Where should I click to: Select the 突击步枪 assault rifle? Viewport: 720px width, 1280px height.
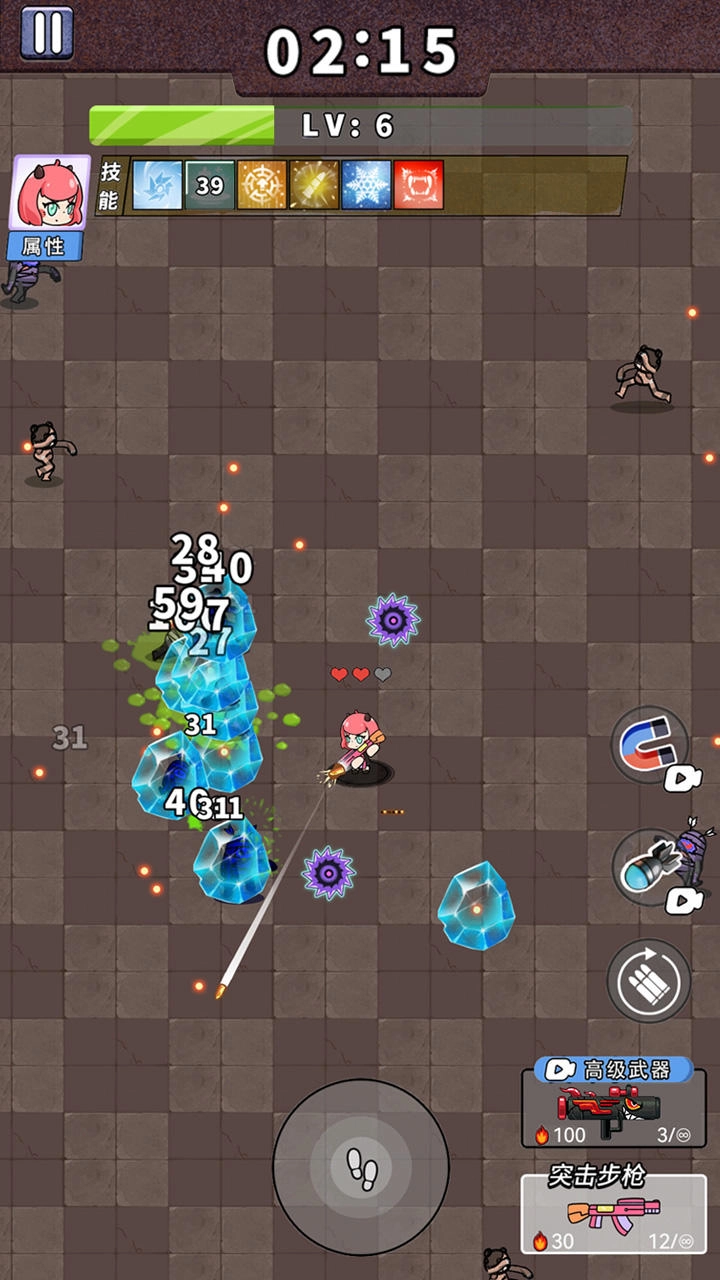613,1212
